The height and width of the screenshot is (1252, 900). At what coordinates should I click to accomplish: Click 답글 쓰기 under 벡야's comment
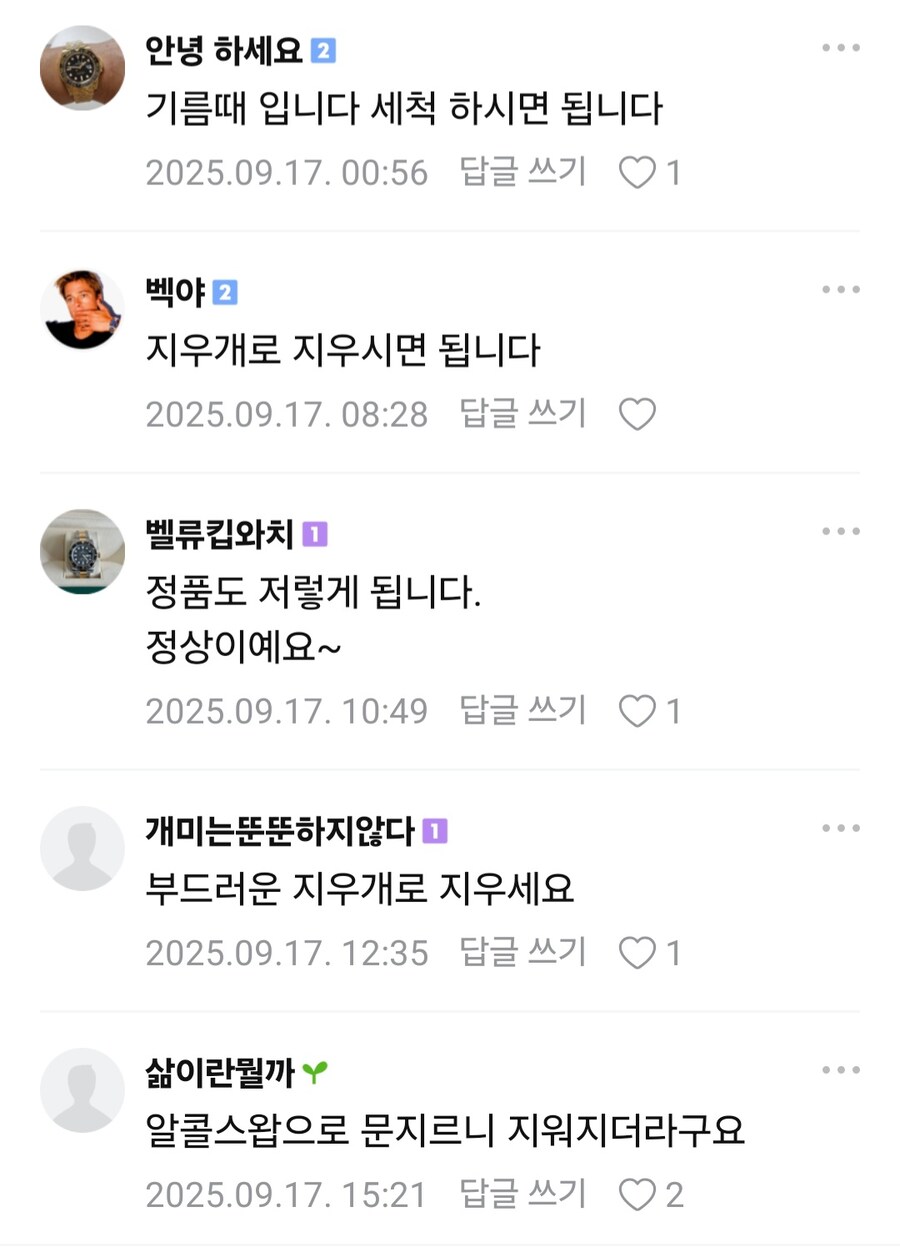(523, 413)
